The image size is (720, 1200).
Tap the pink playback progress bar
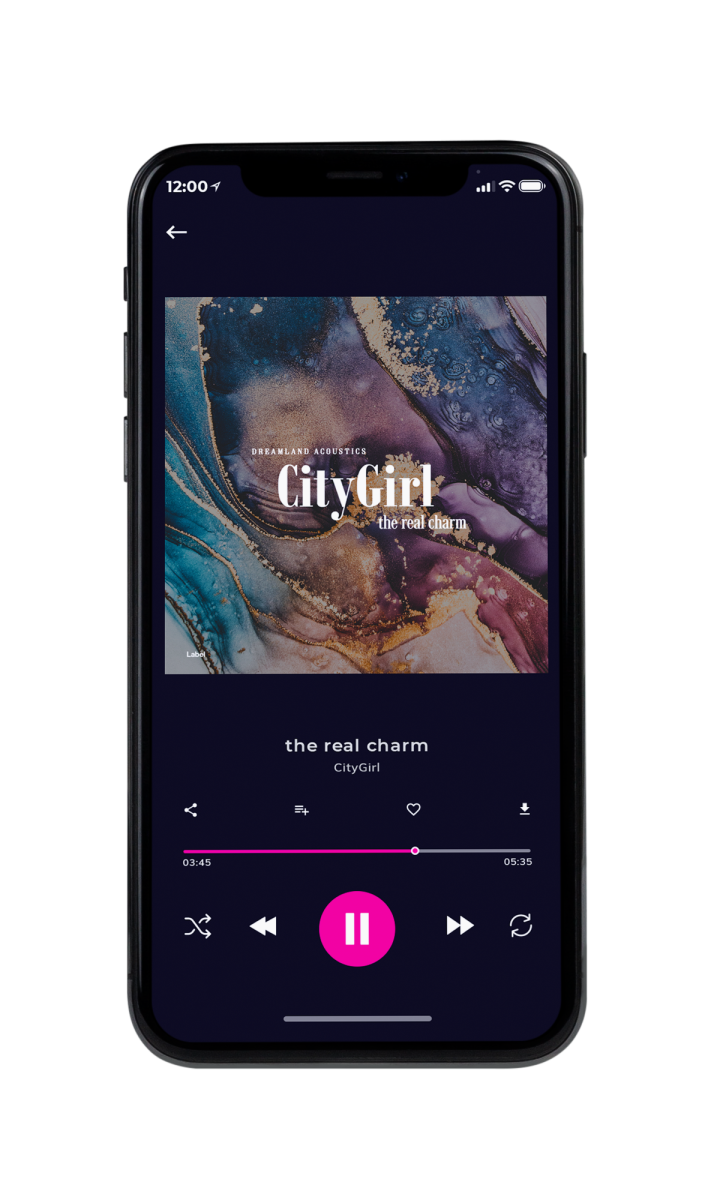pos(357,851)
